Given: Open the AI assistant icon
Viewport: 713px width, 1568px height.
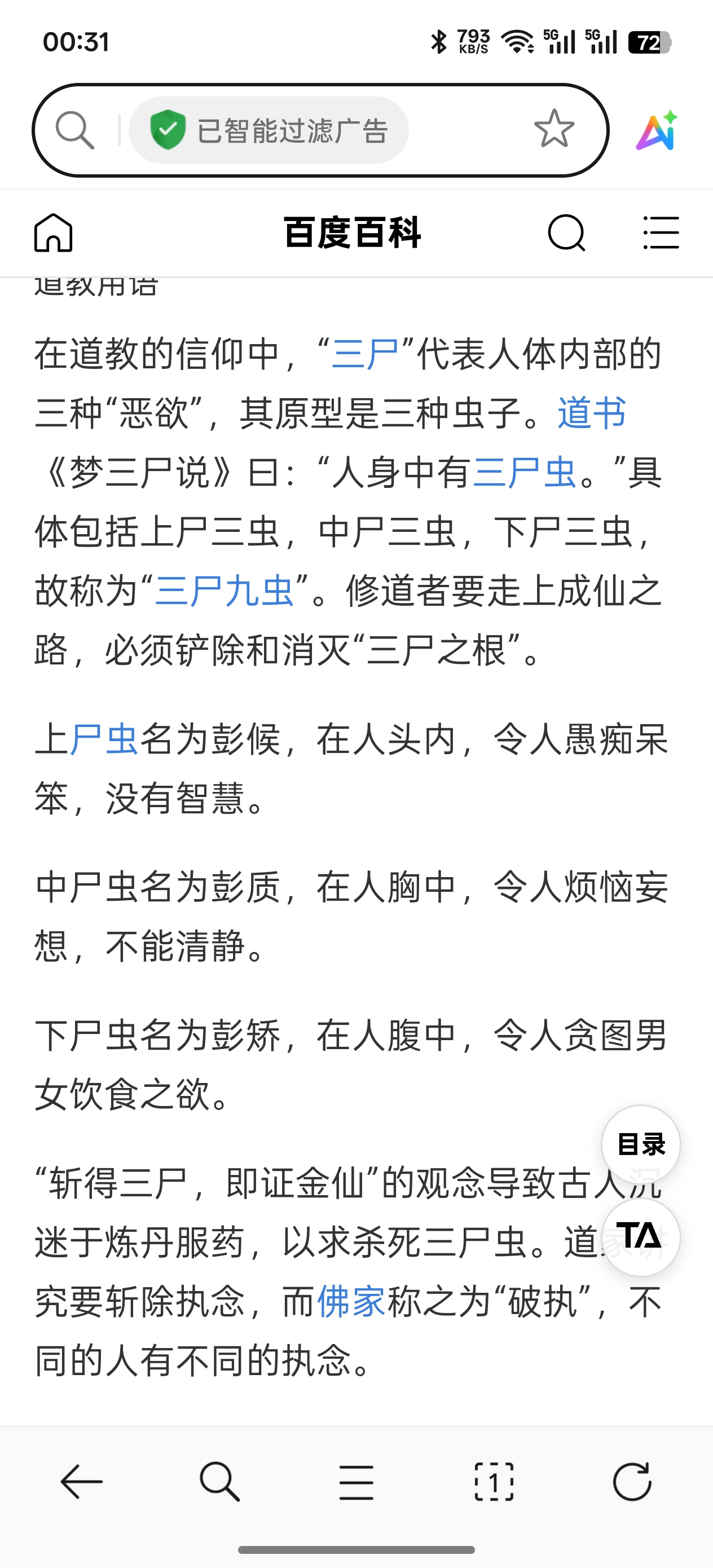Looking at the screenshot, I should click(x=658, y=130).
